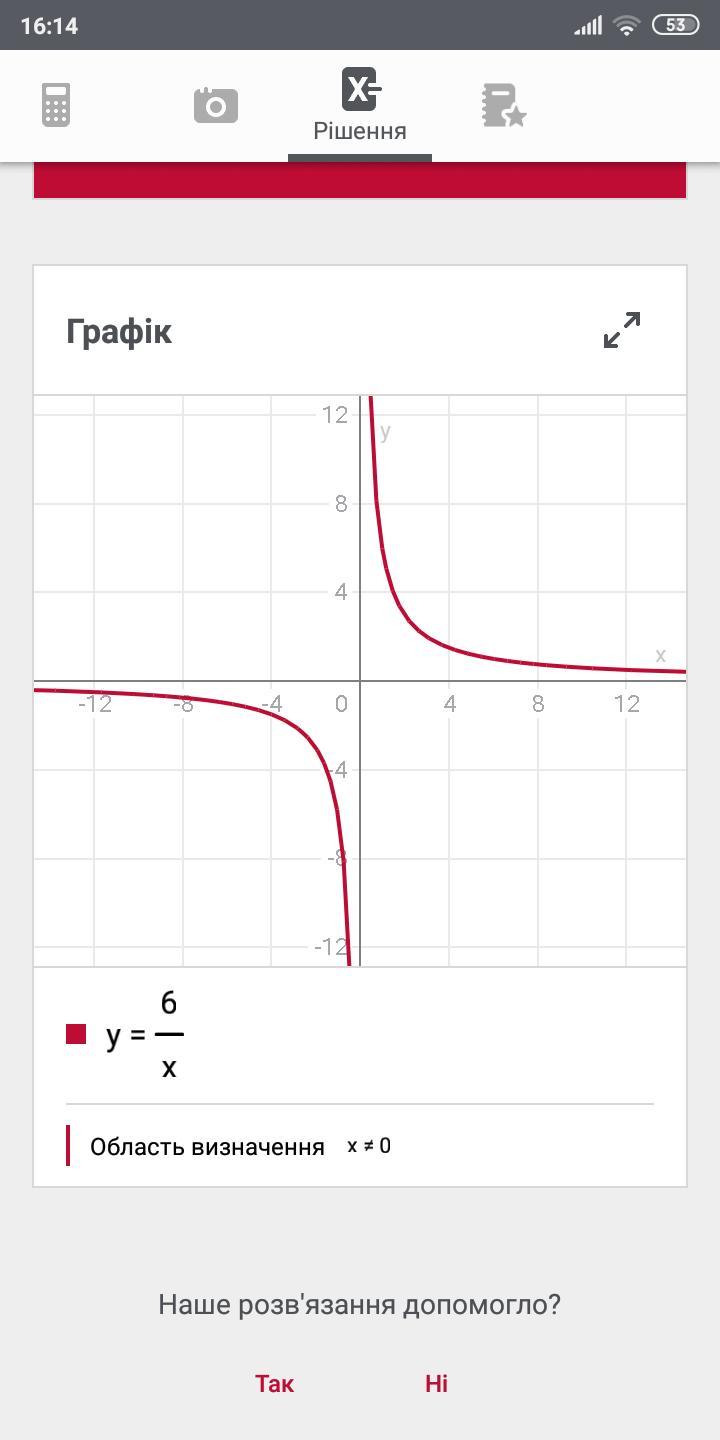Open the notebook favorites tab
720x1440 pixels.
pyautogui.click(x=504, y=105)
